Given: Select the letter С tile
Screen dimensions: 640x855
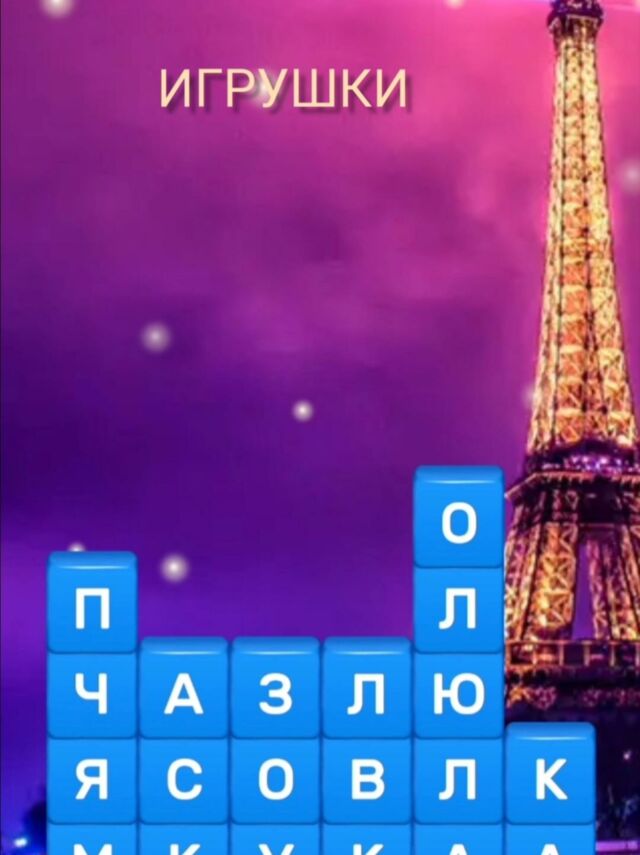Looking at the screenshot, I should 184,781.
